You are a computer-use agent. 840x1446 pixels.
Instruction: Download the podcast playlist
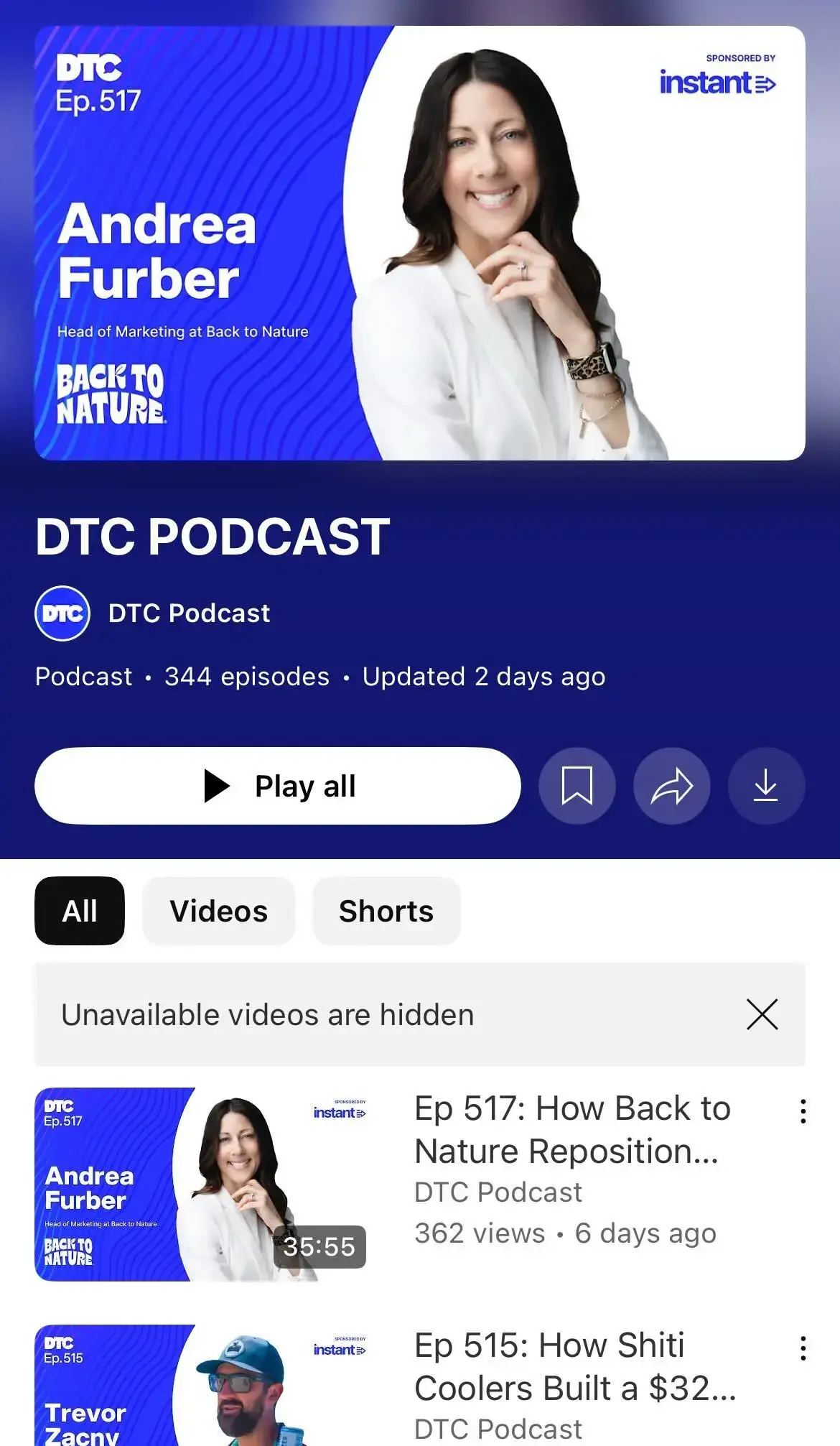tap(766, 786)
